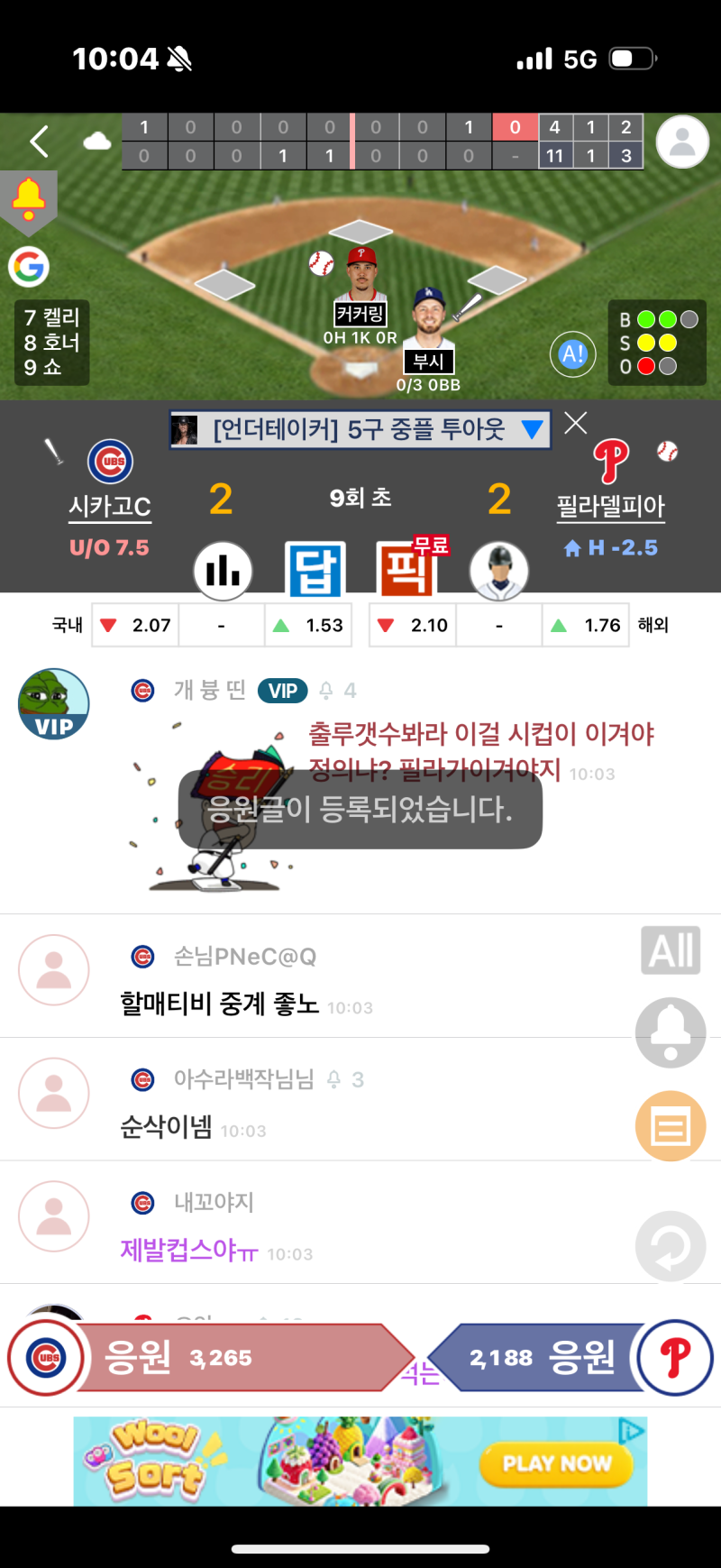The width and height of the screenshot is (721, 1568).
Task: Tap the yellow alarm bell icon
Action: click(29, 198)
